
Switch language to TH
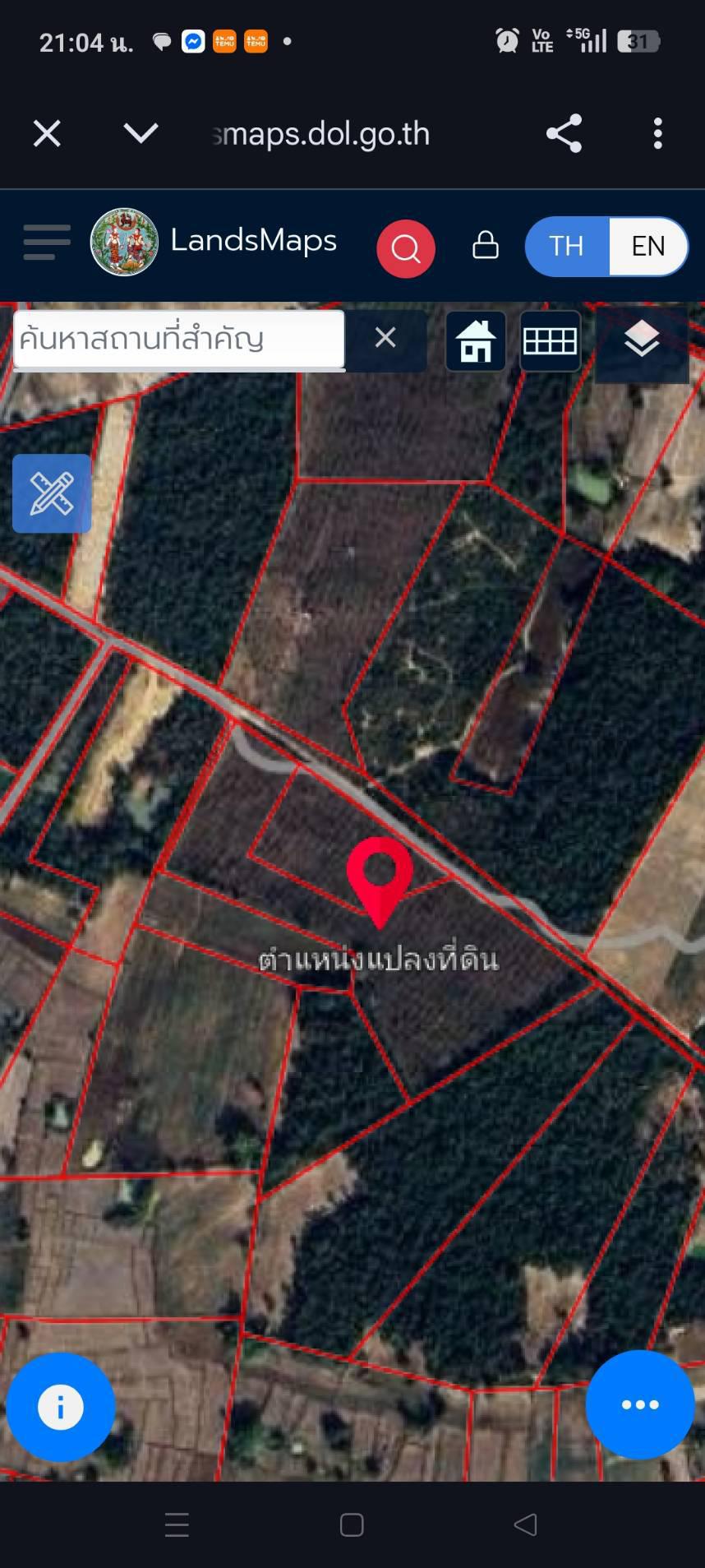[x=567, y=246]
